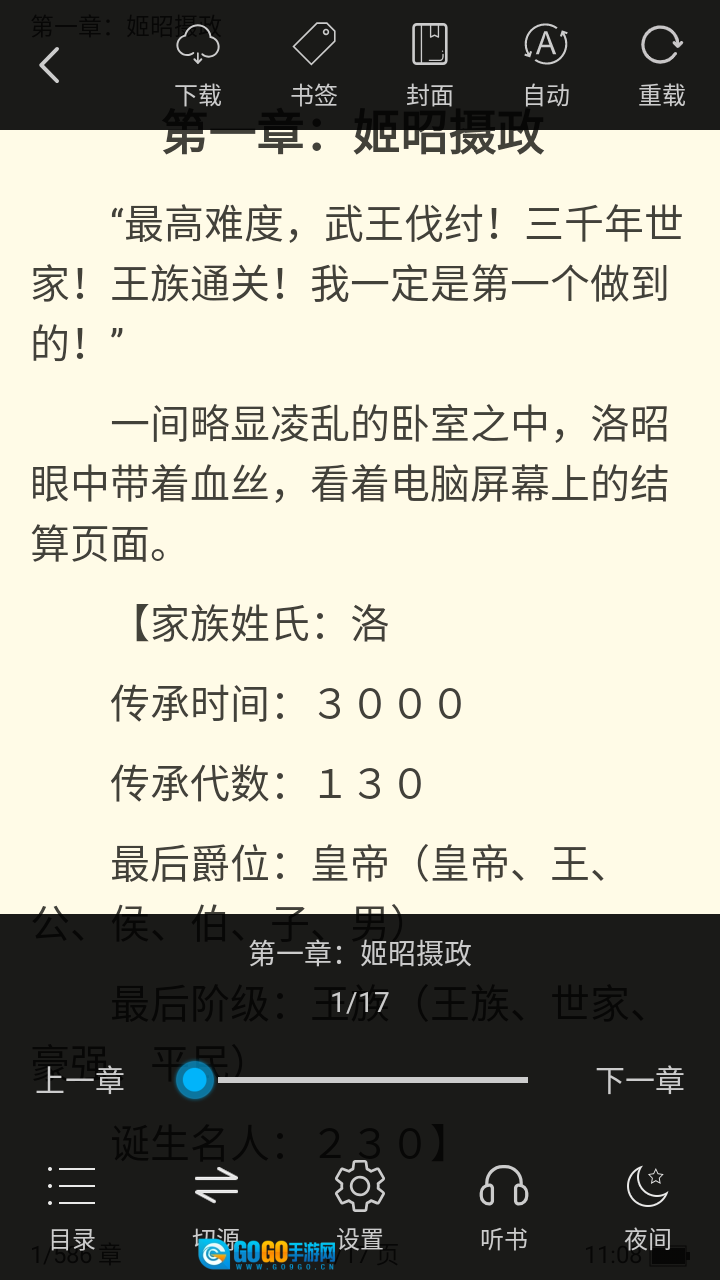Download the book with 下载

(x=198, y=65)
